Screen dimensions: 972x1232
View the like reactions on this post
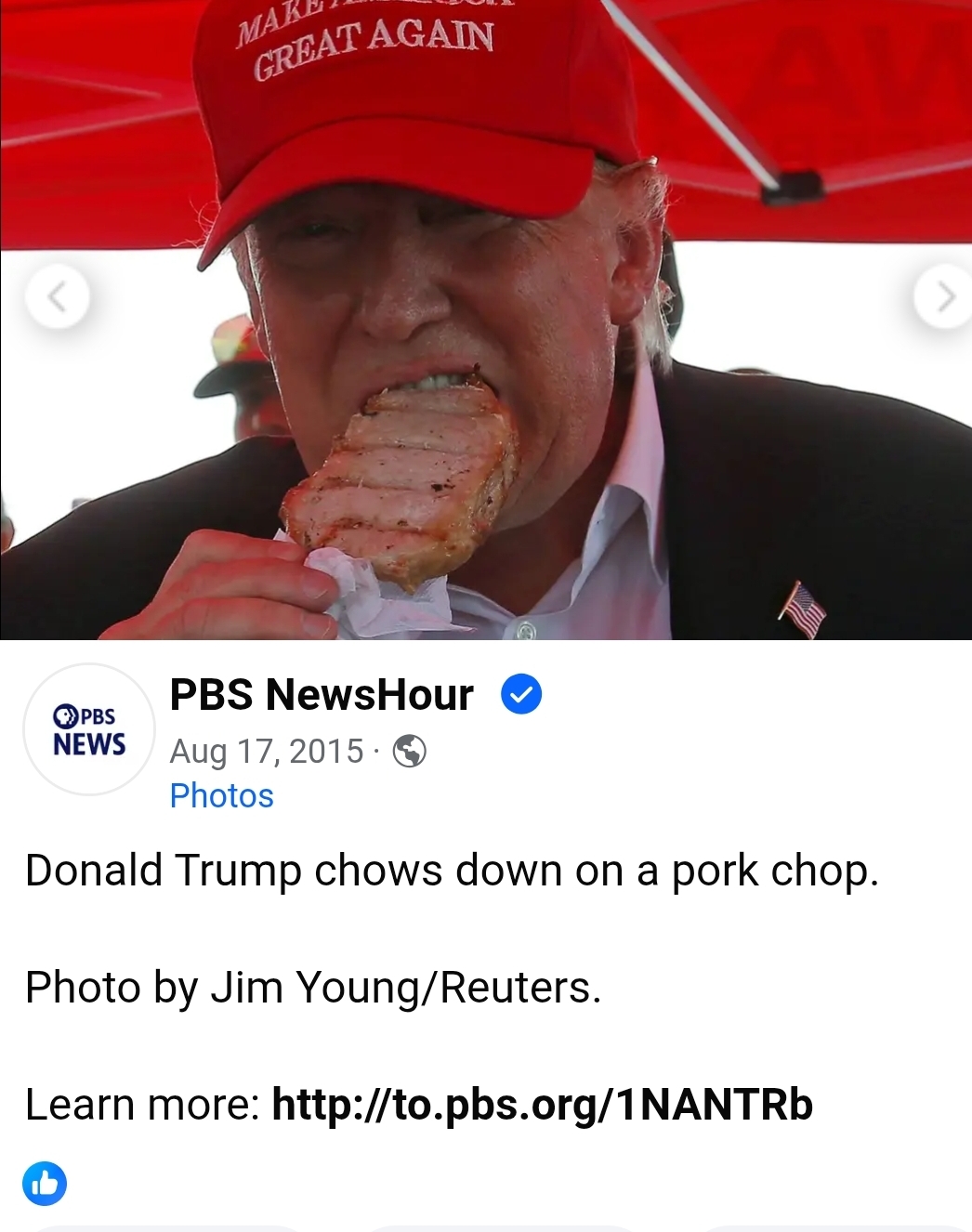pyautogui.click(x=45, y=1183)
